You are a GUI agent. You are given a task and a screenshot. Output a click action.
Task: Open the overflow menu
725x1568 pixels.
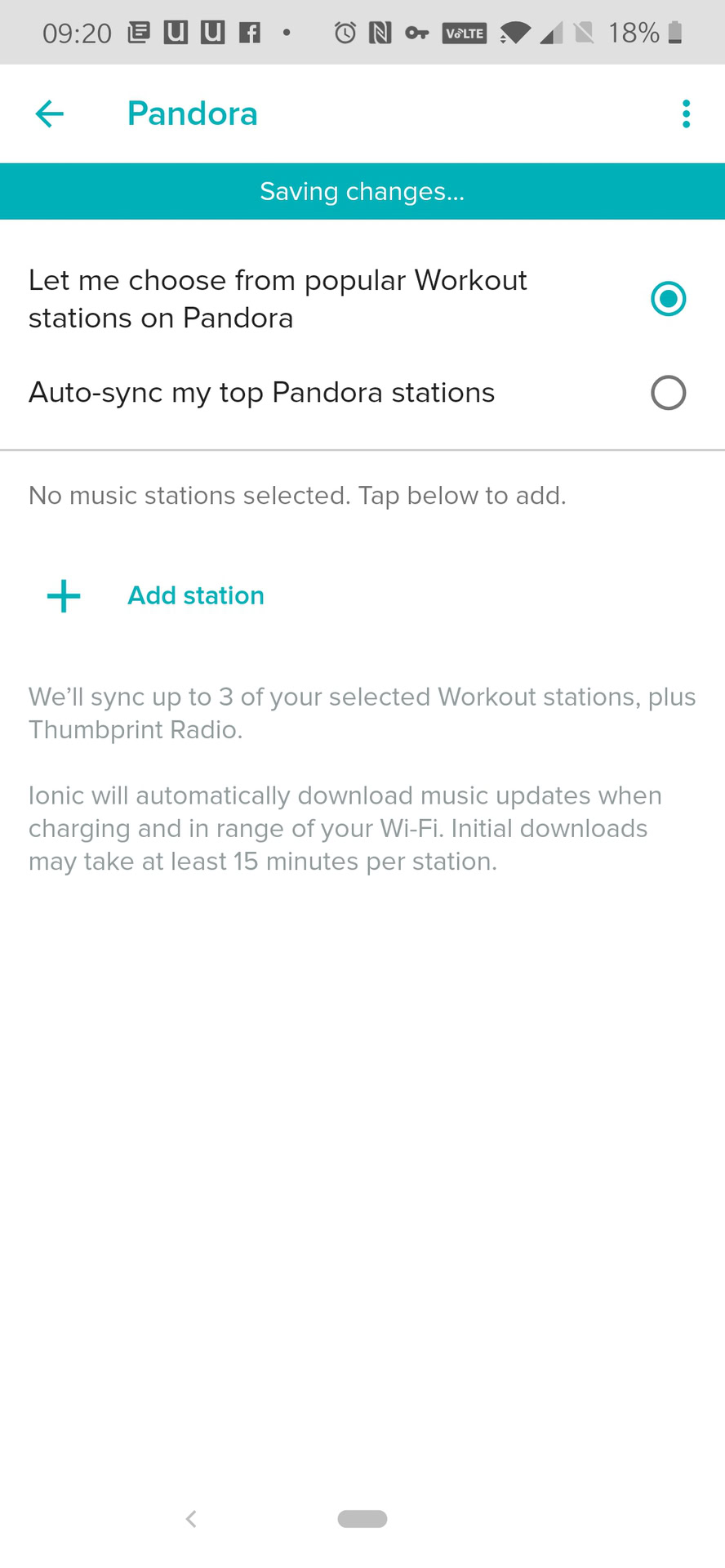(686, 114)
